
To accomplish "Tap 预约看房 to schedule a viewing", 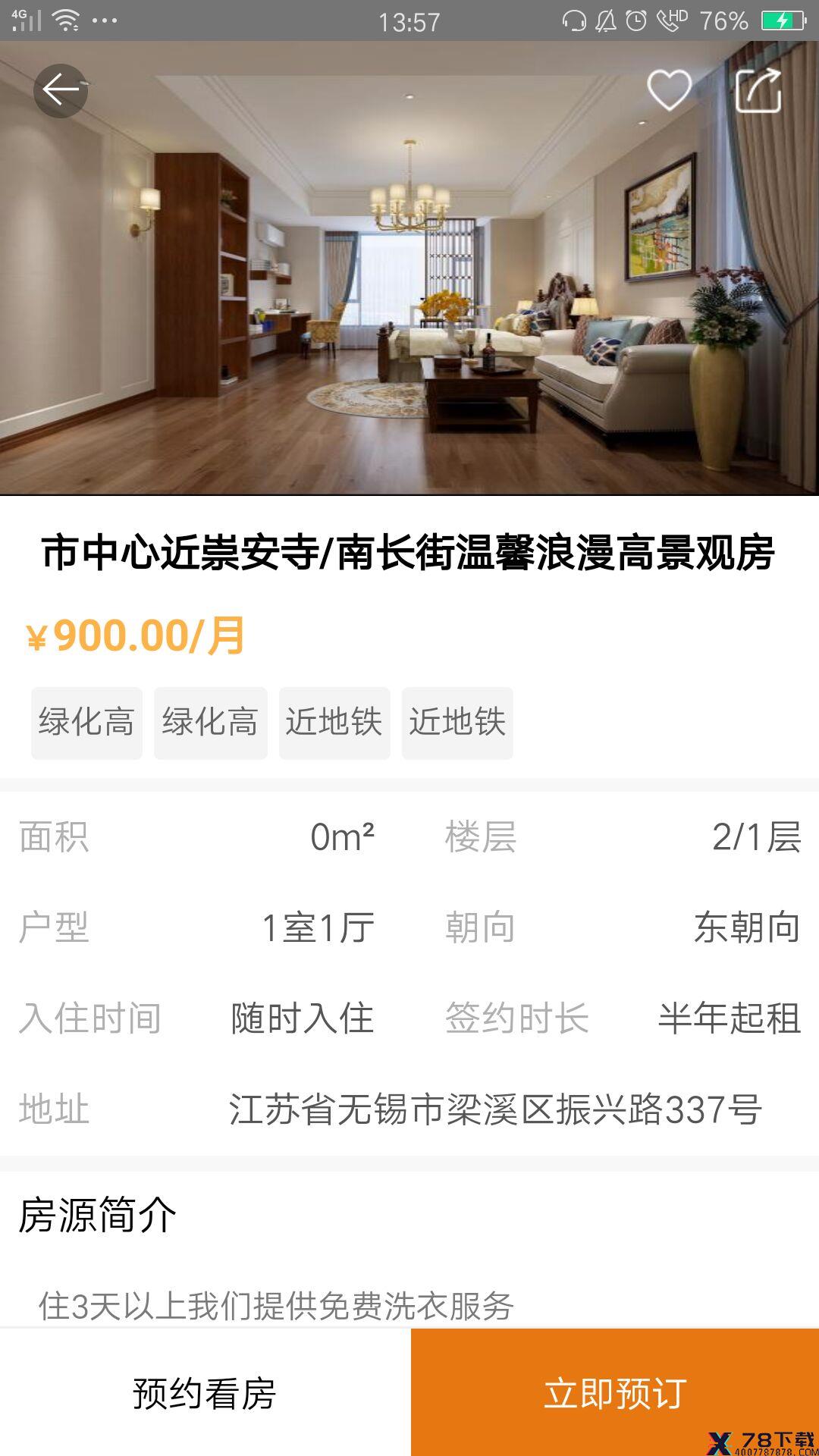I will [x=205, y=1392].
